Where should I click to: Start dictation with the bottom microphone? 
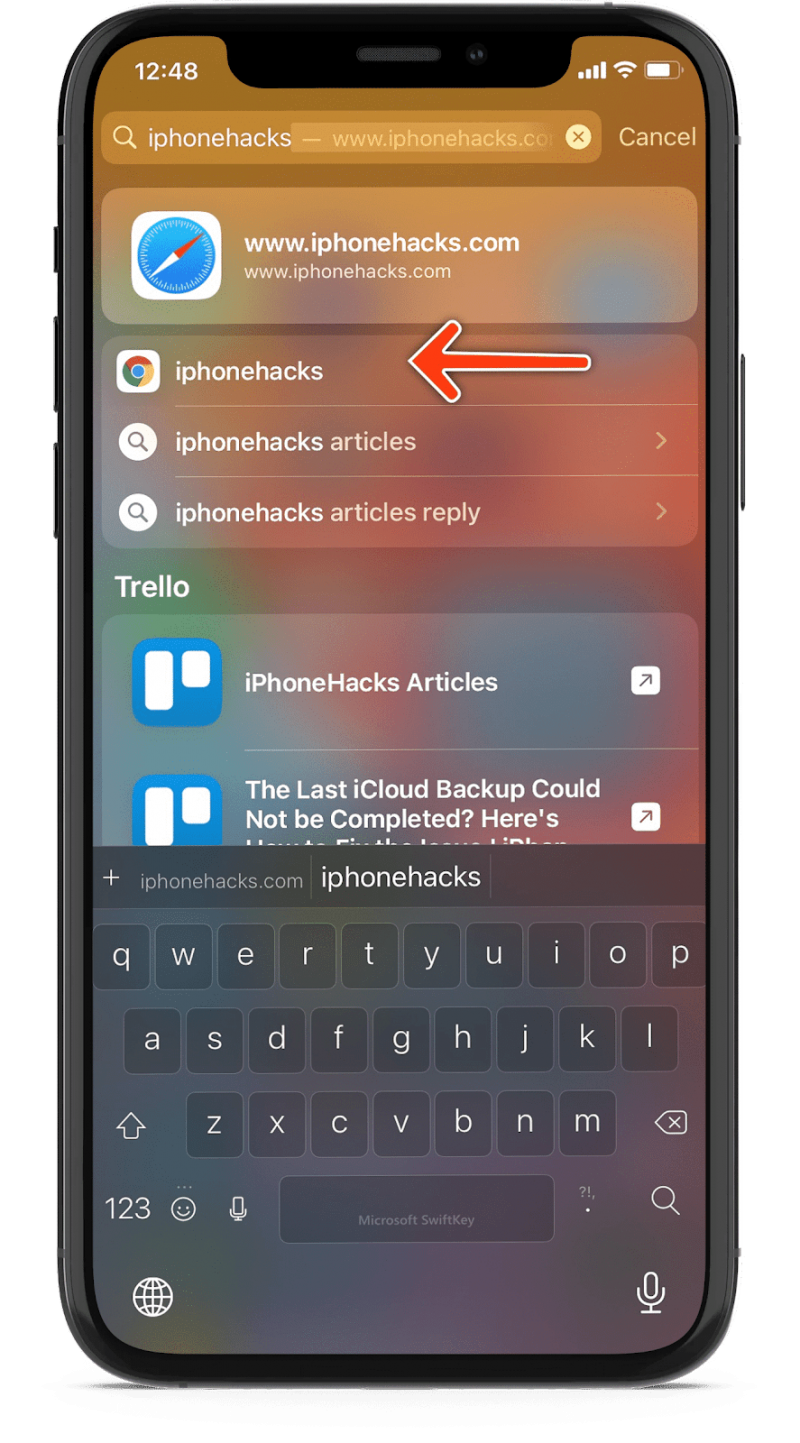click(650, 1293)
